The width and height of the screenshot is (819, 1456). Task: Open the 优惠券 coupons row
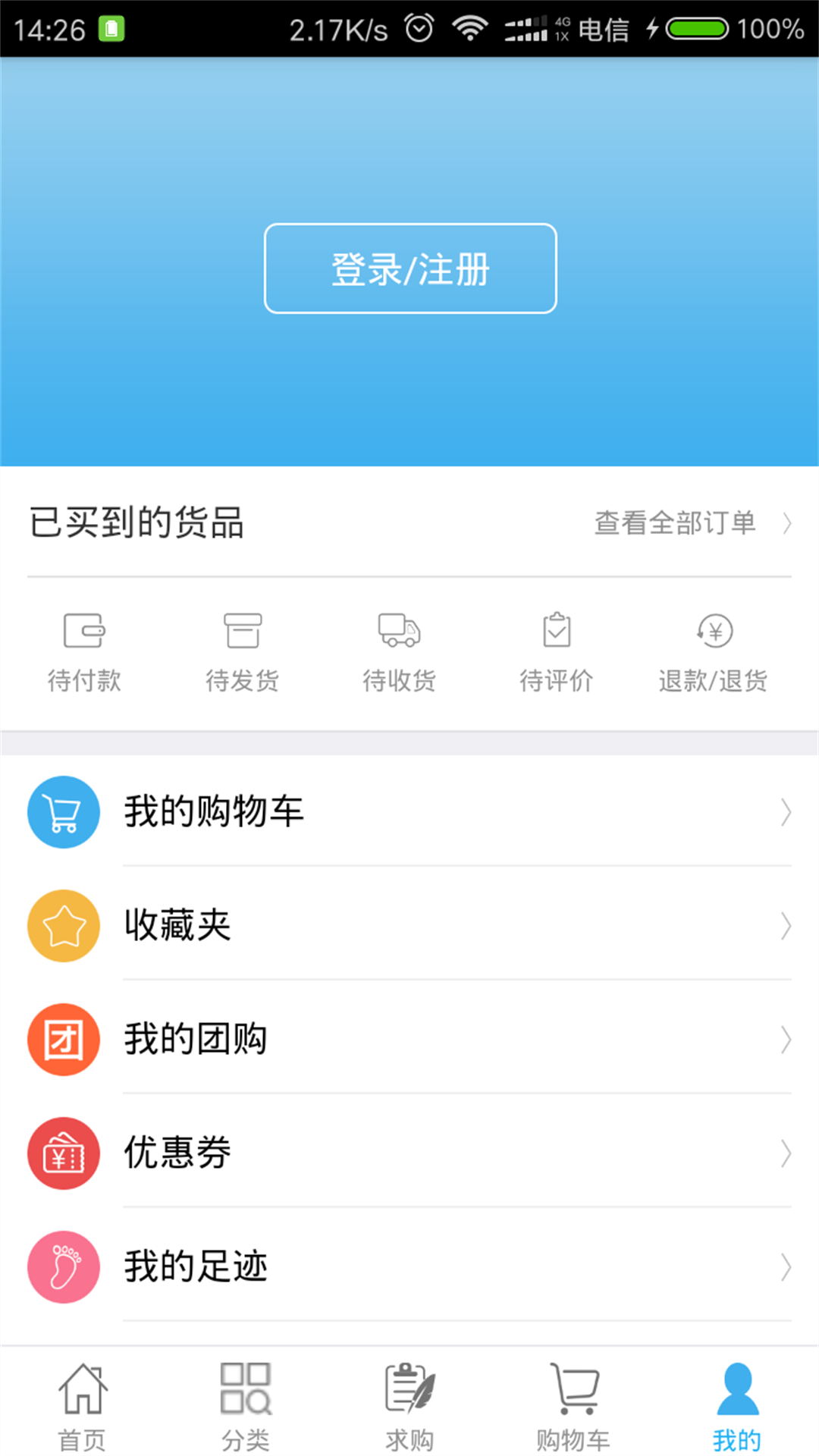pos(409,1153)
